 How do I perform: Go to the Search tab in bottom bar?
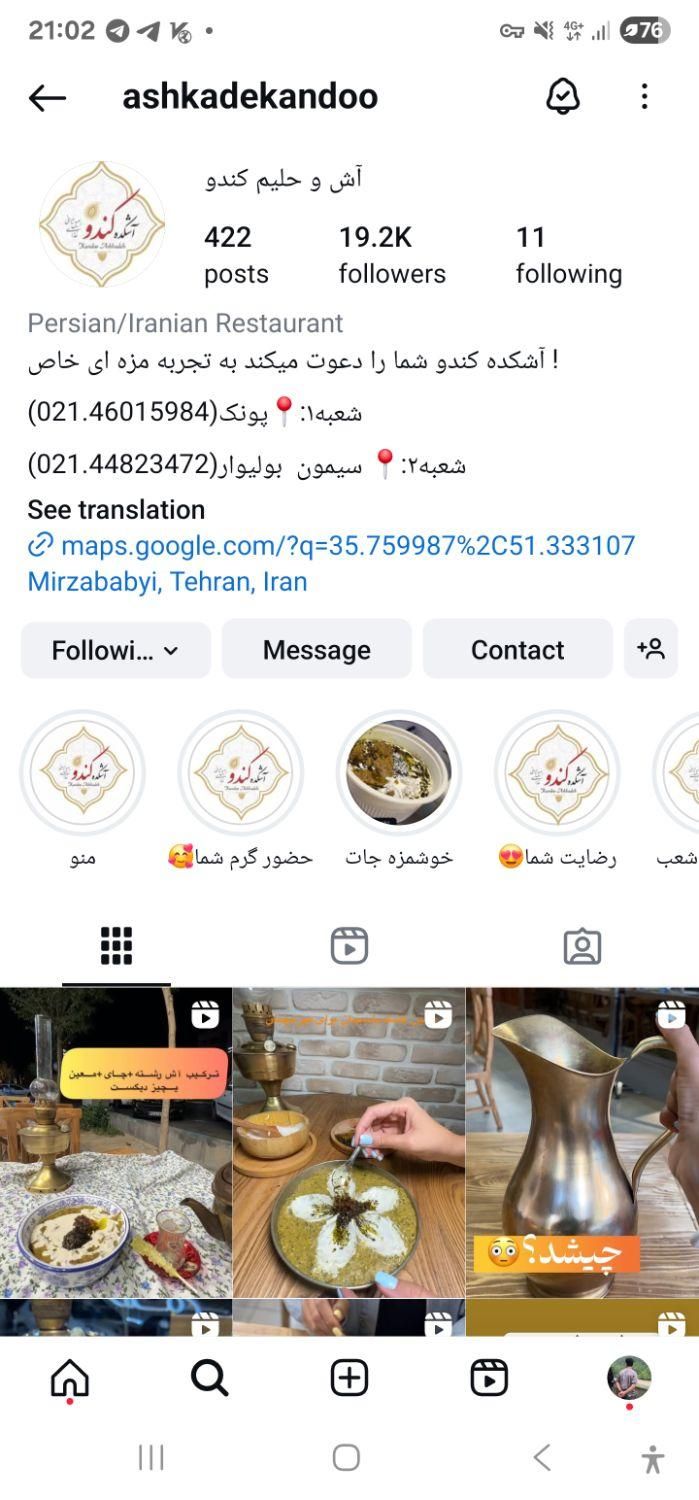(209, 1379)
